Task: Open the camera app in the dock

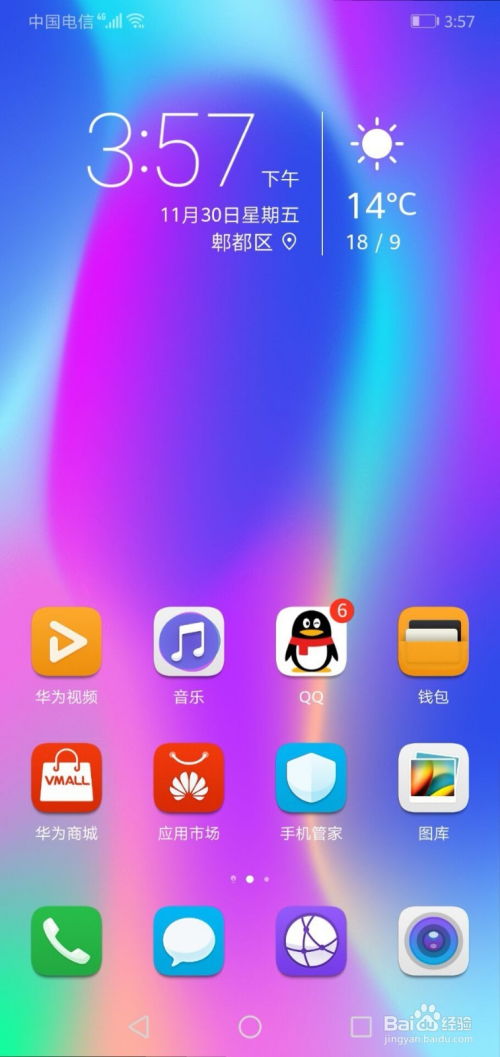Action: pyautogui.click(x=433, y=941)
